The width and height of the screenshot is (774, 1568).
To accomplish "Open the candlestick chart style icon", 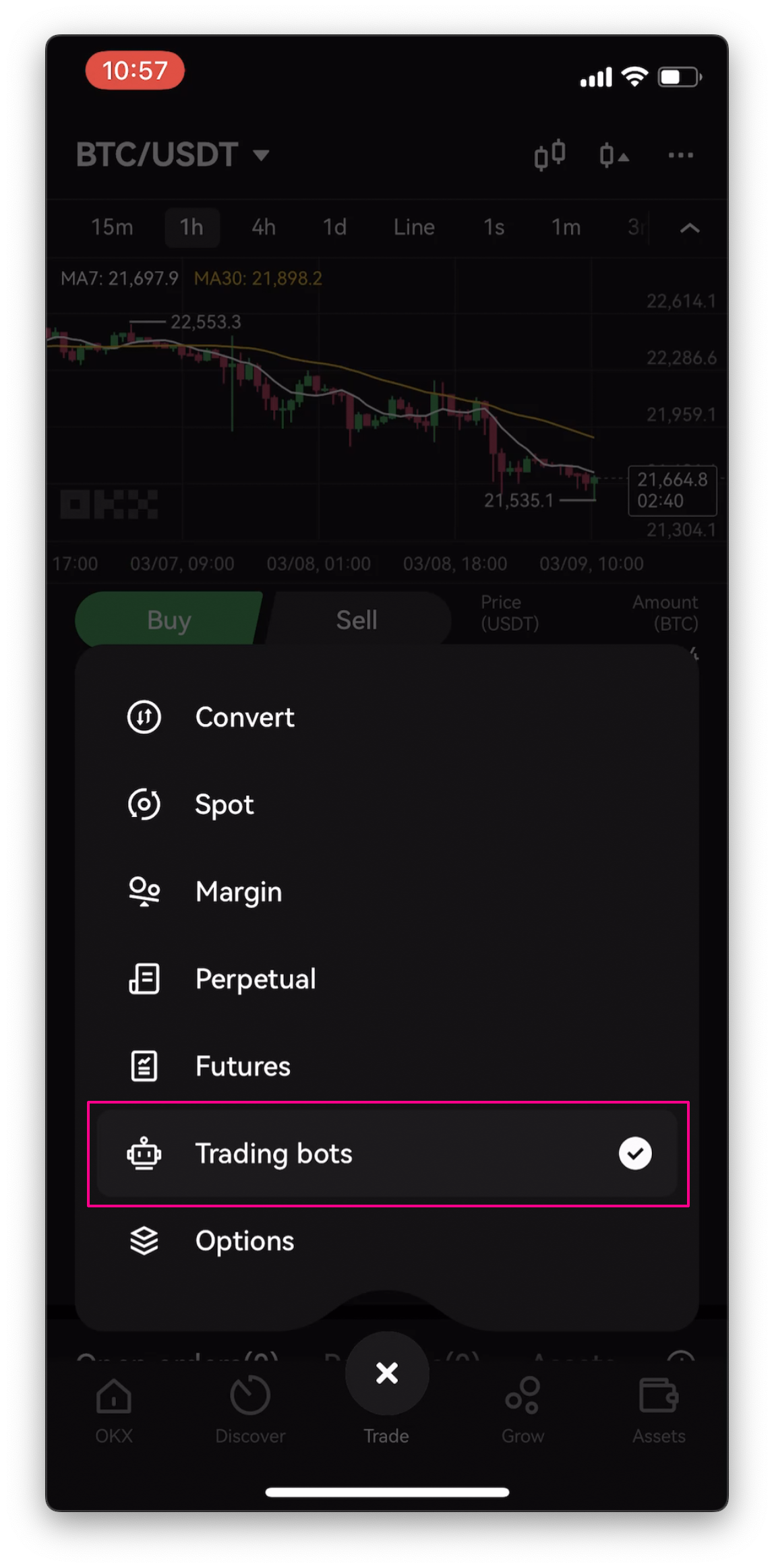I will 549,155.
